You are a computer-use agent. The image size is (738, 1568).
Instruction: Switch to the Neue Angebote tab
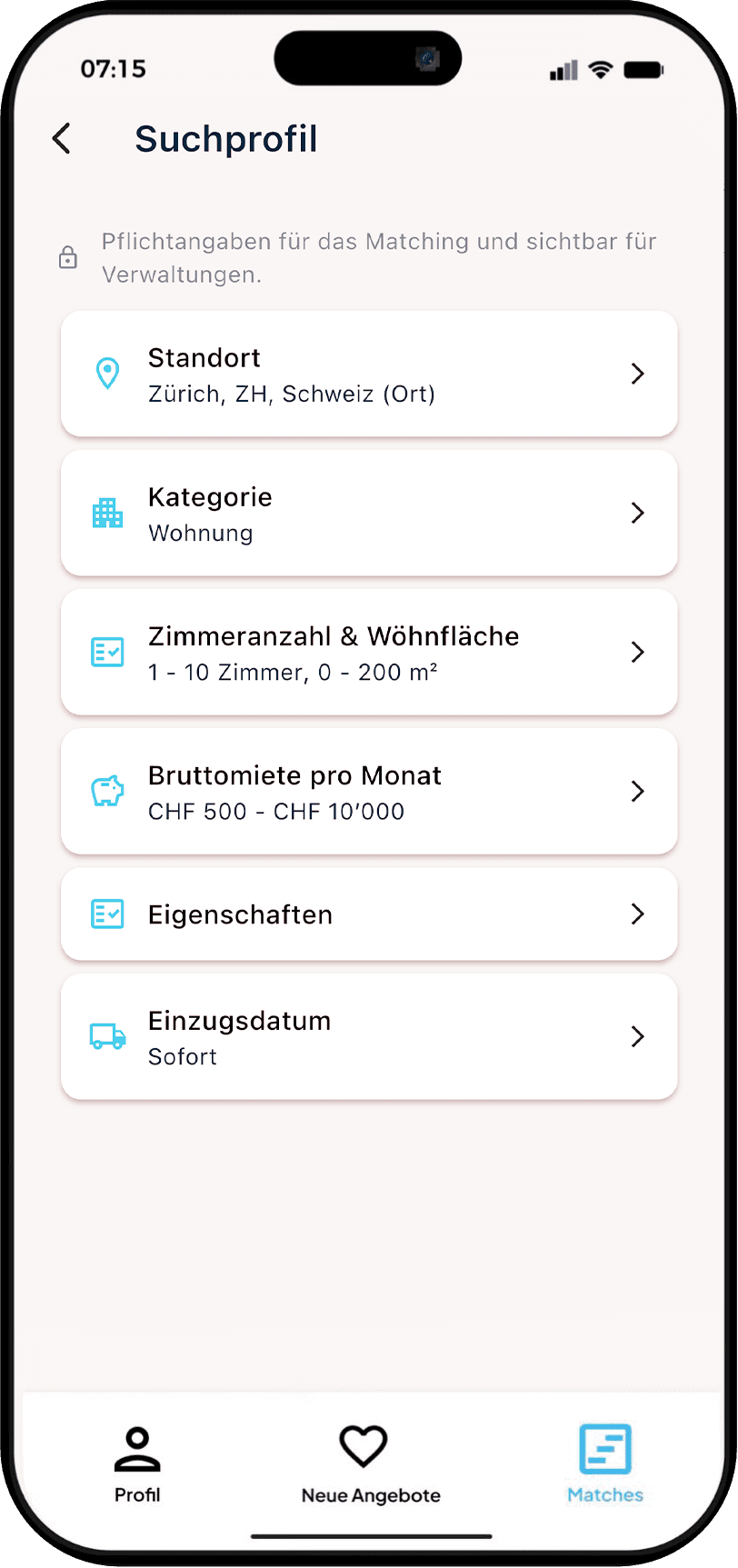point(370,1463)
